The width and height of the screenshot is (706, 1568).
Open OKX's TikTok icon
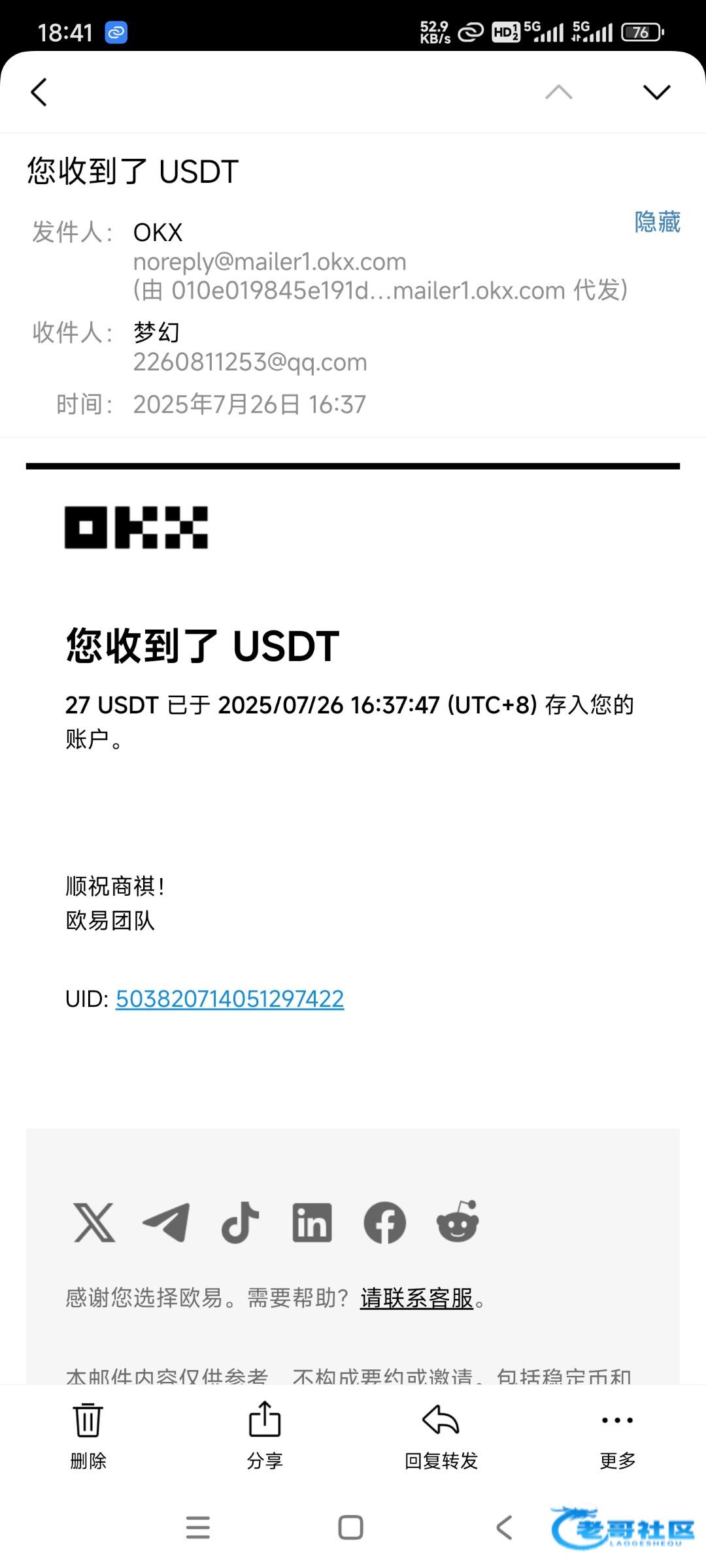pos(240,1222)
